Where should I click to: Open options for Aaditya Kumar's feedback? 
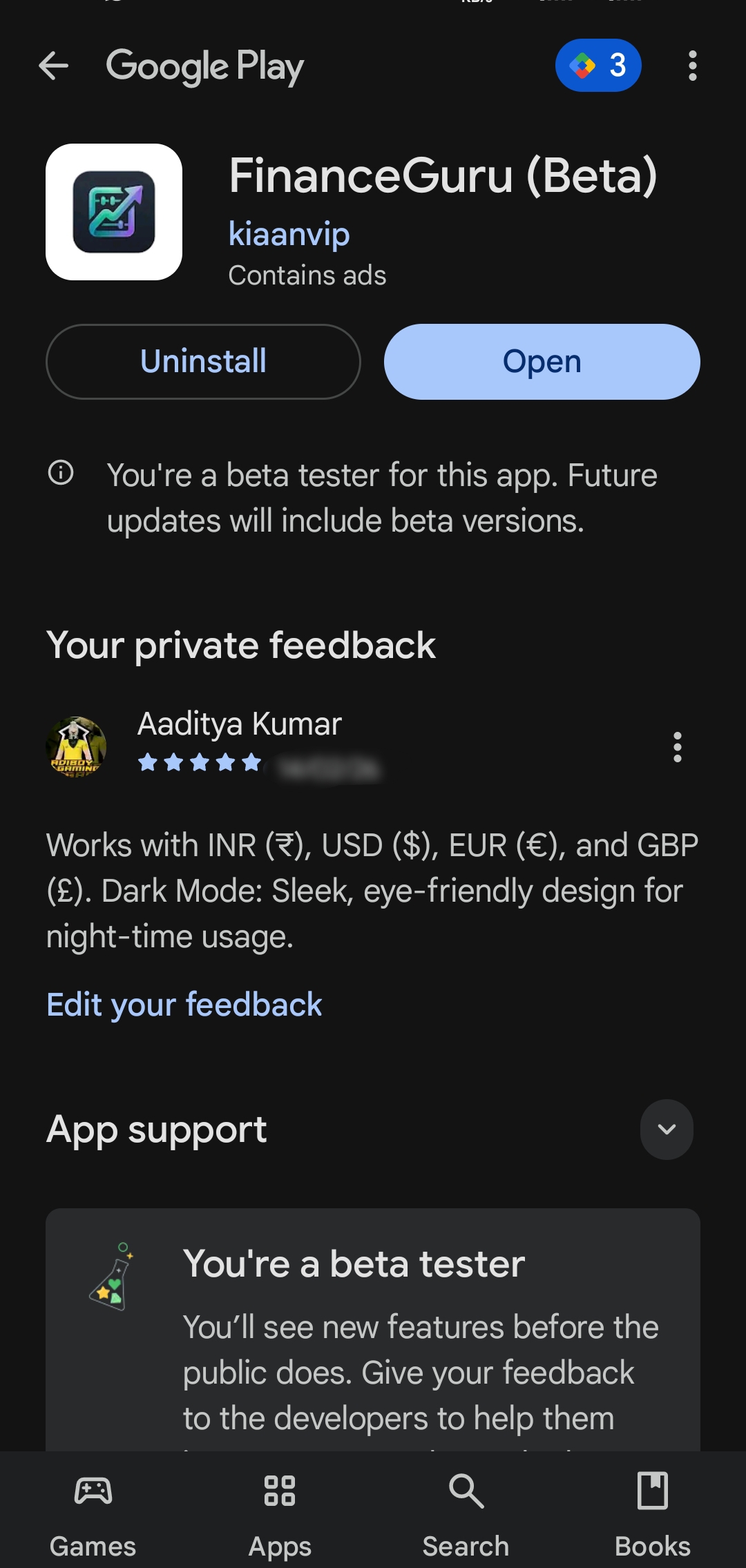[x=677, y=747]
